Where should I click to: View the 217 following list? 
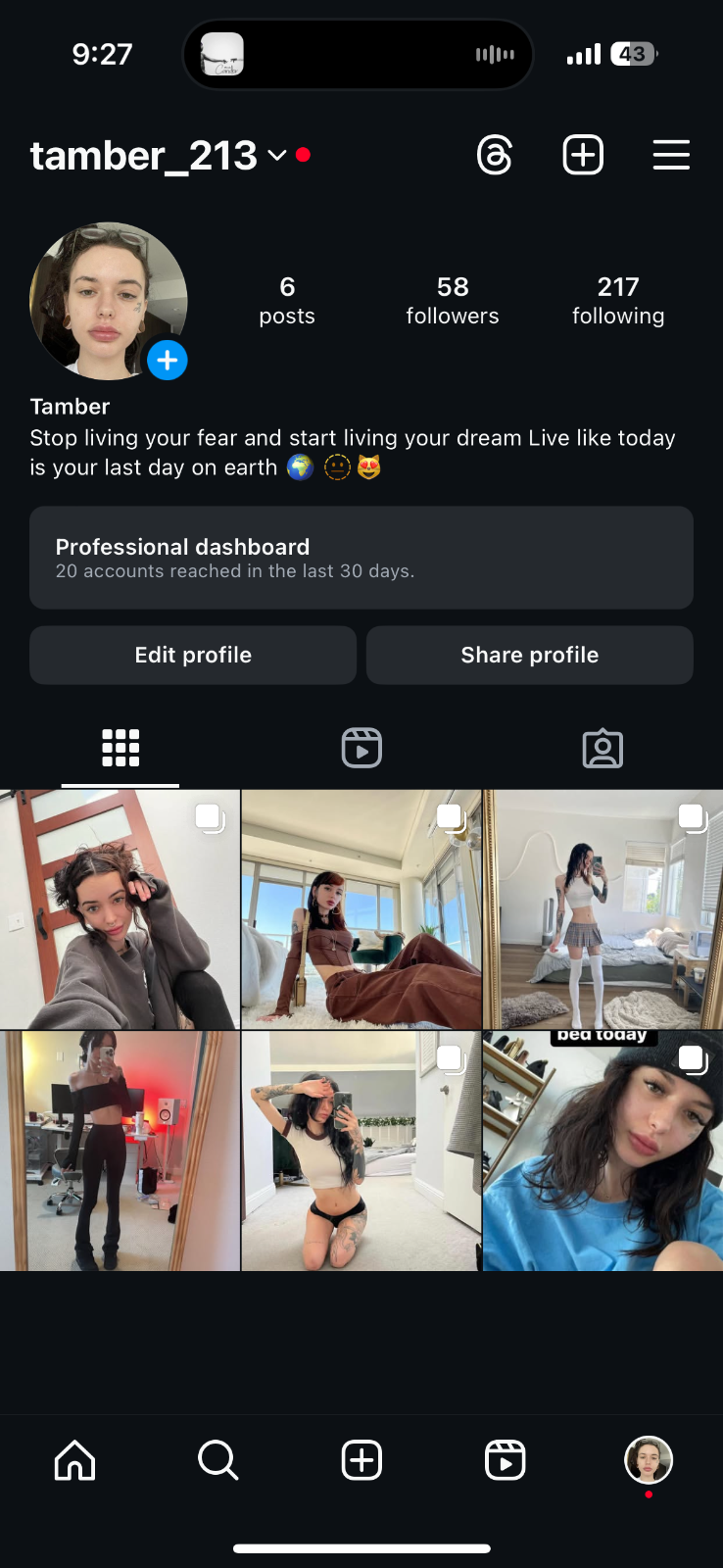618,300
